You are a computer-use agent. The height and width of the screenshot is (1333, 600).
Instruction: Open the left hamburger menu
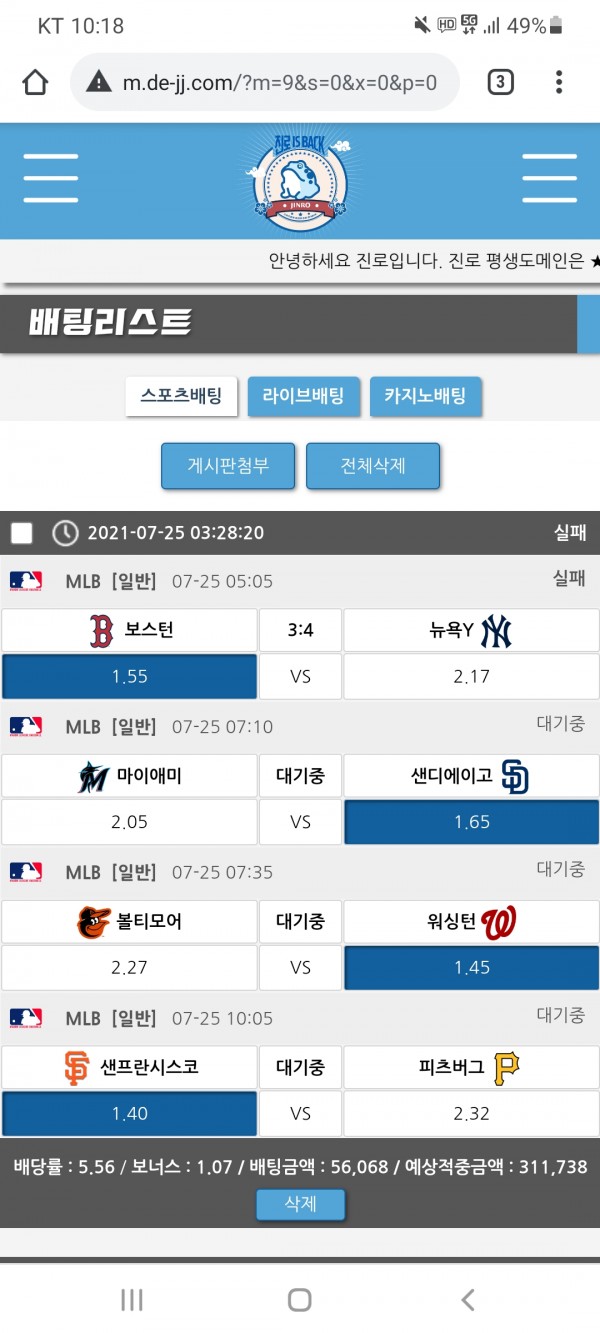51,179
